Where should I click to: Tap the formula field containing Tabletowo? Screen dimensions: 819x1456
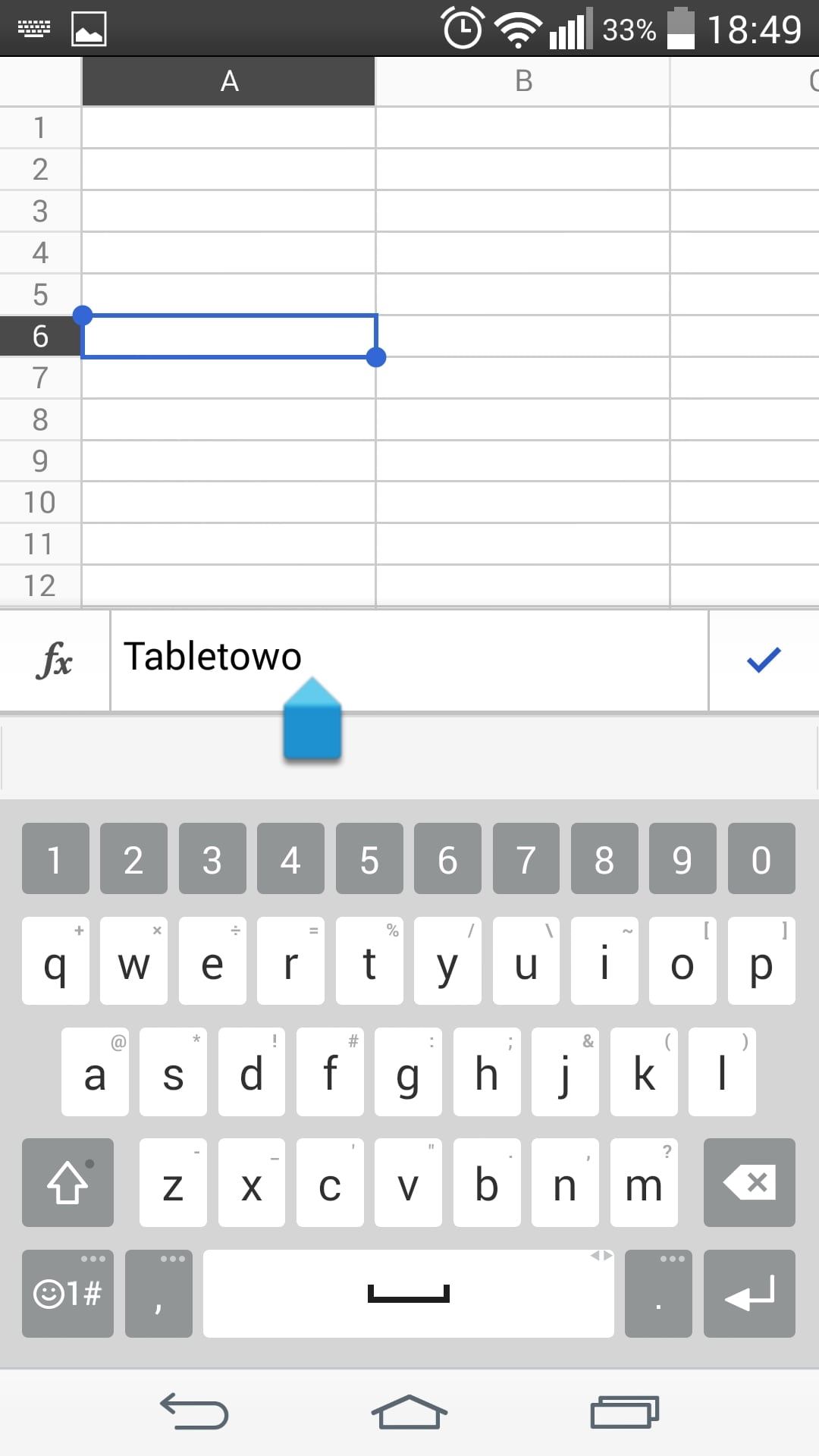coord(409,658)
